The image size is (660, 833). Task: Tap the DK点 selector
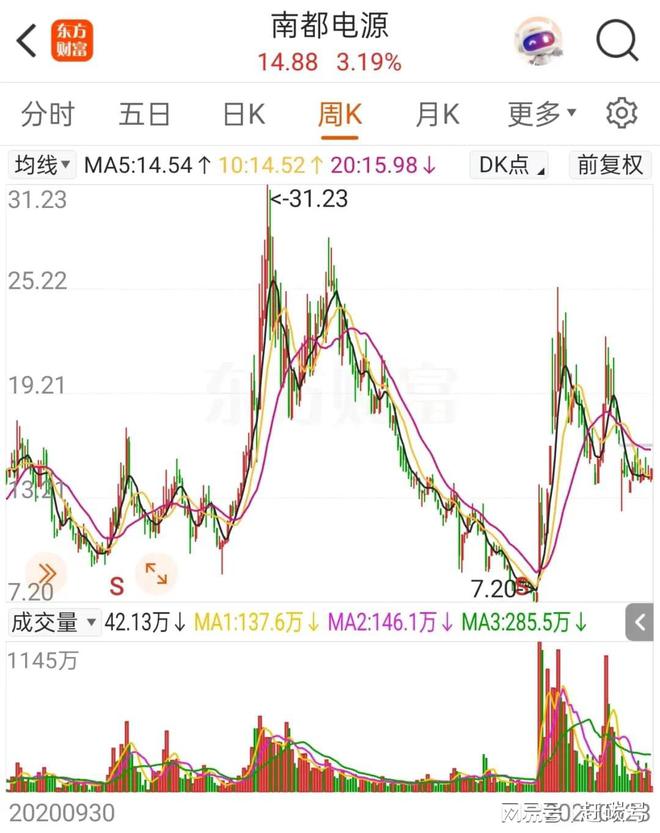pos(510,165)
